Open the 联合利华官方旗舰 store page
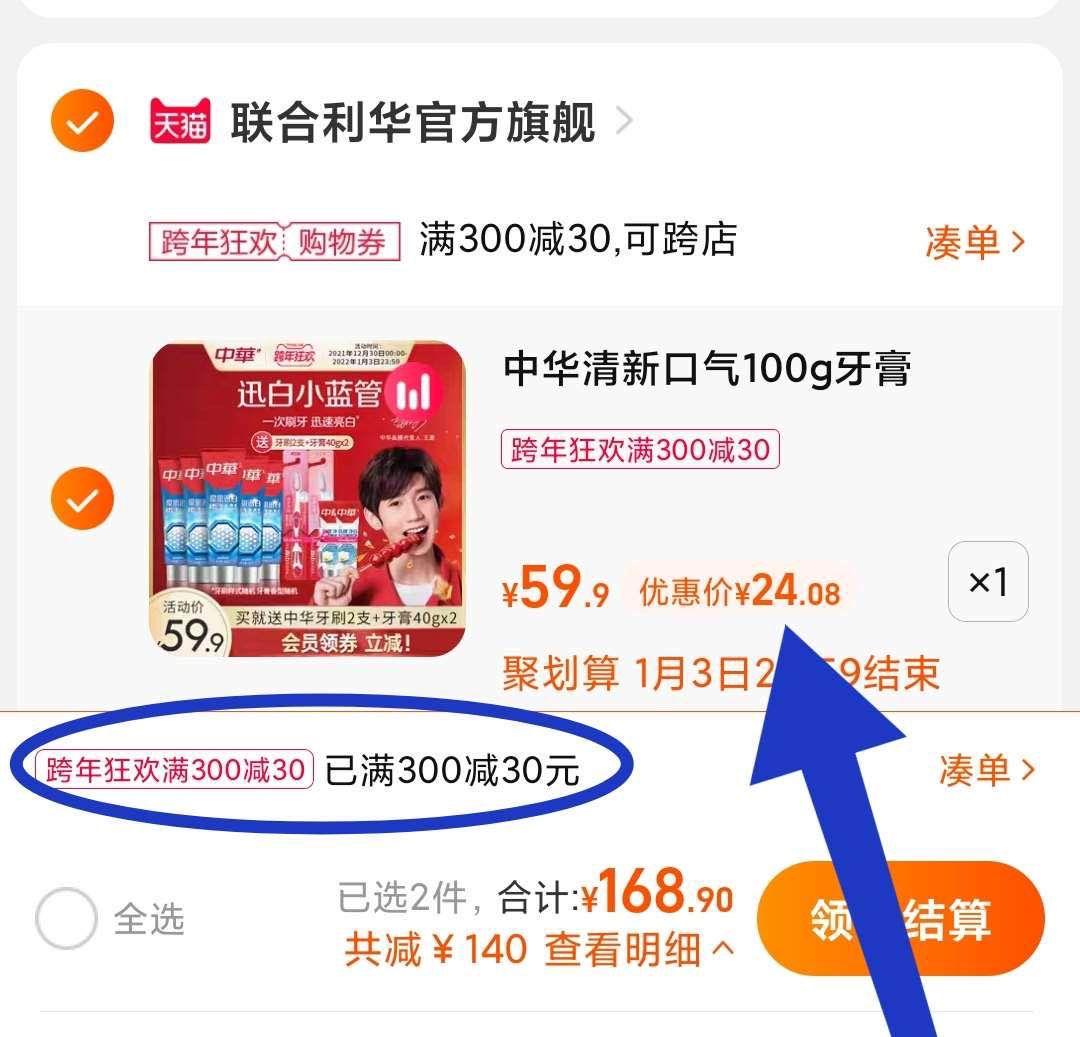The image size is (1080, 1037). (412, 122)
